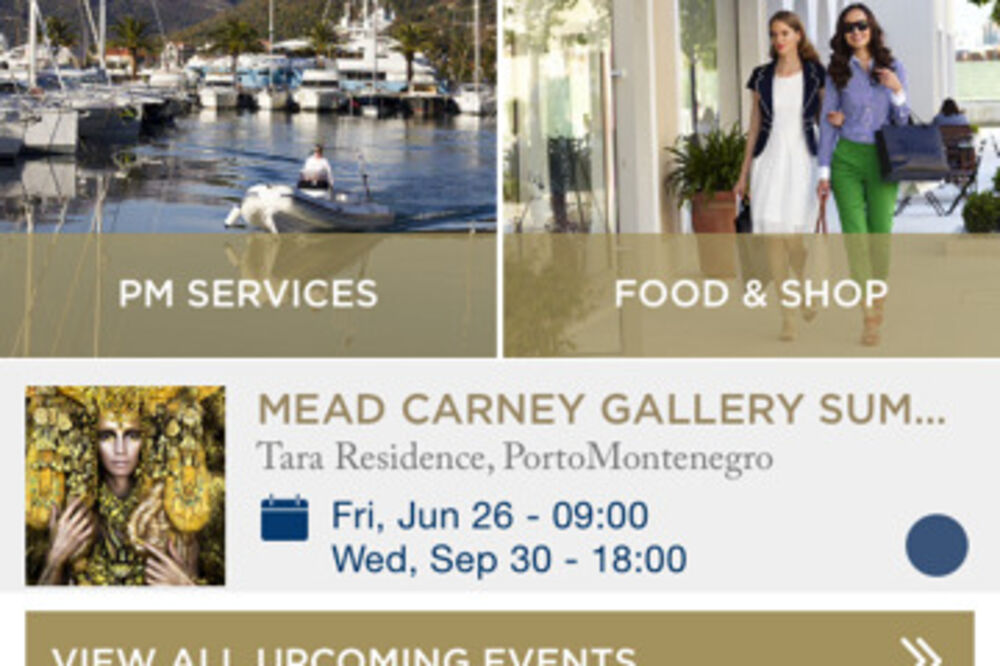1000x666 pixels.
Task: Open the Food & Shop tile
Action: 750,293
